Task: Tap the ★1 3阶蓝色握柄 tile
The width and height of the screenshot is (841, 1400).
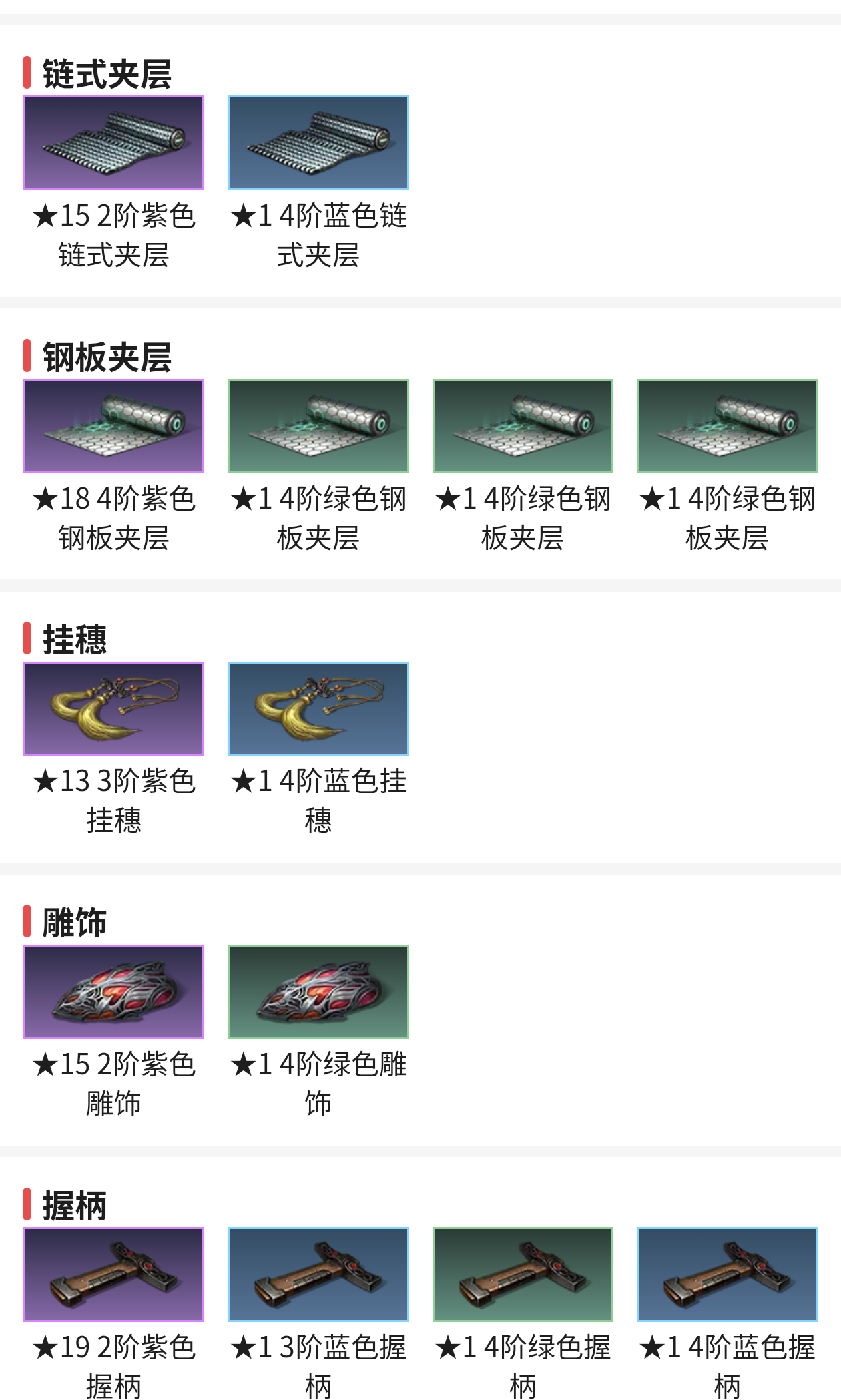Action: point(318,1274)
